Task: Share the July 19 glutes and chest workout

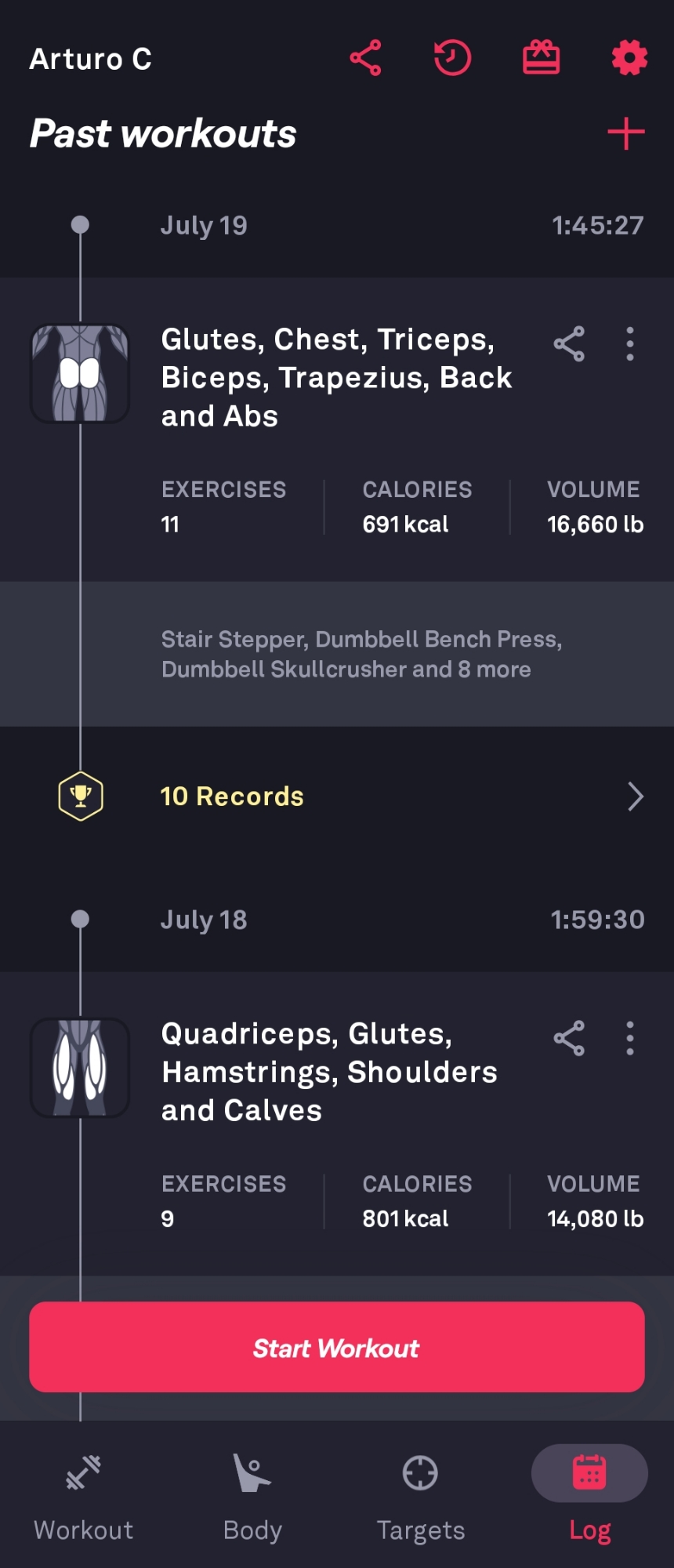Action: tap(569, 344)
